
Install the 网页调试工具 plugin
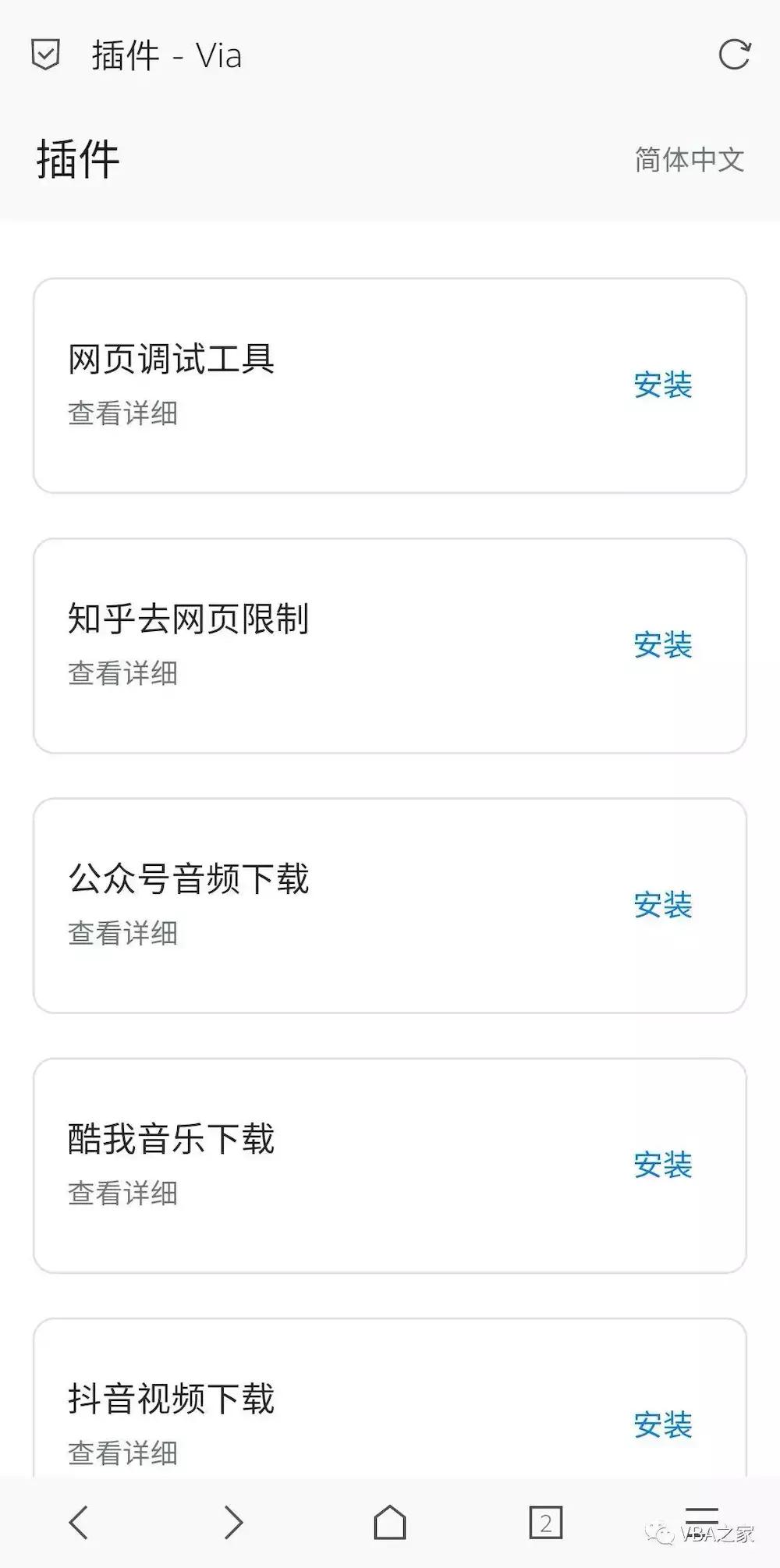[664, 384]
